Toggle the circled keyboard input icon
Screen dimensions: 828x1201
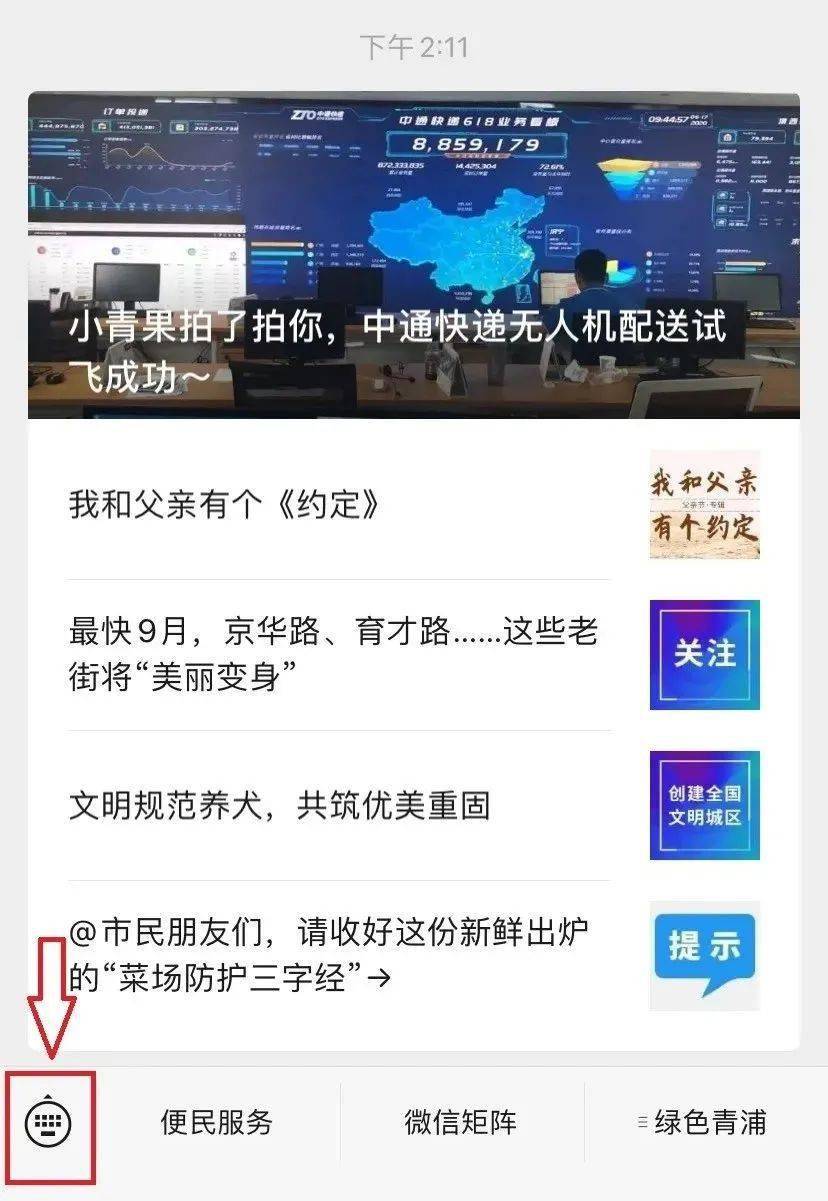(46, 1122)
